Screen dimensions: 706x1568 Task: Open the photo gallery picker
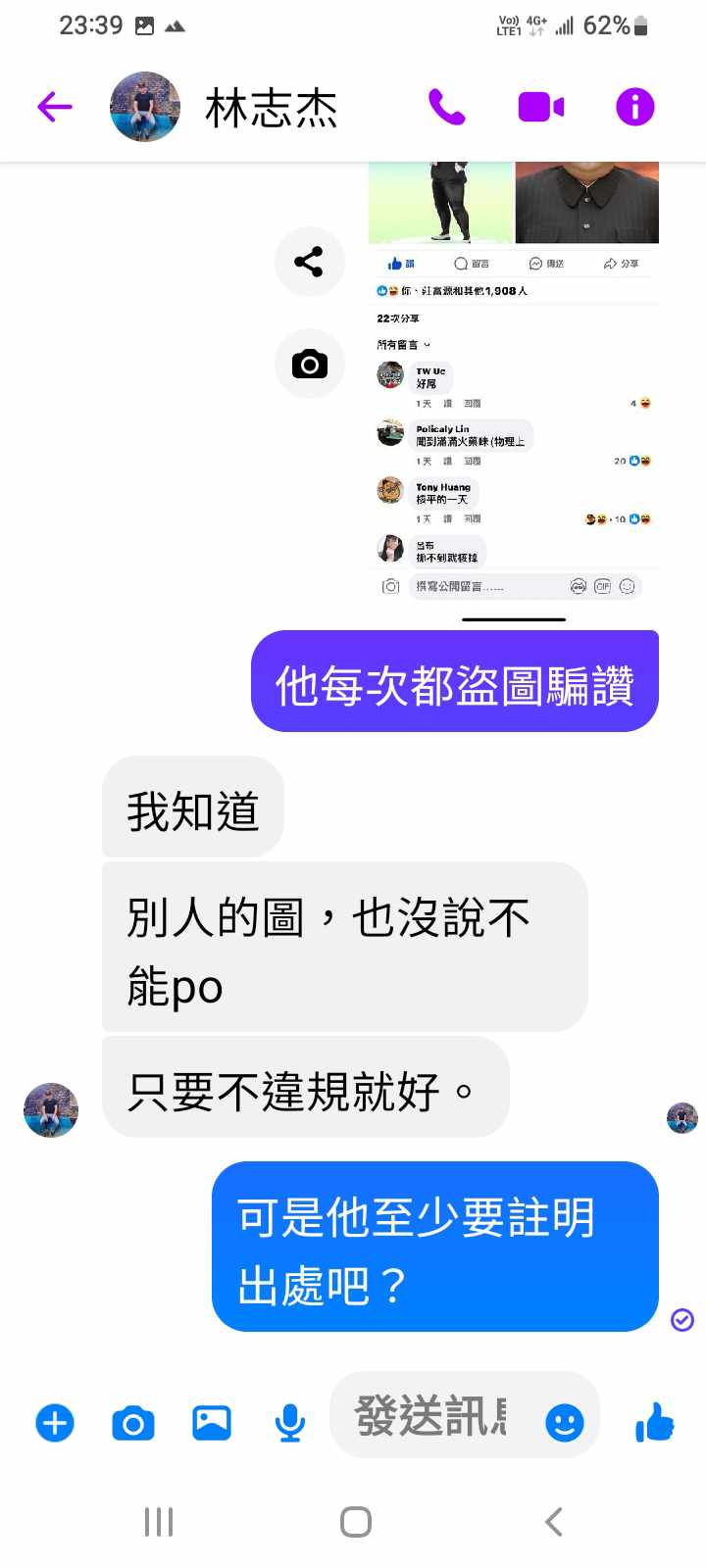212,1423
